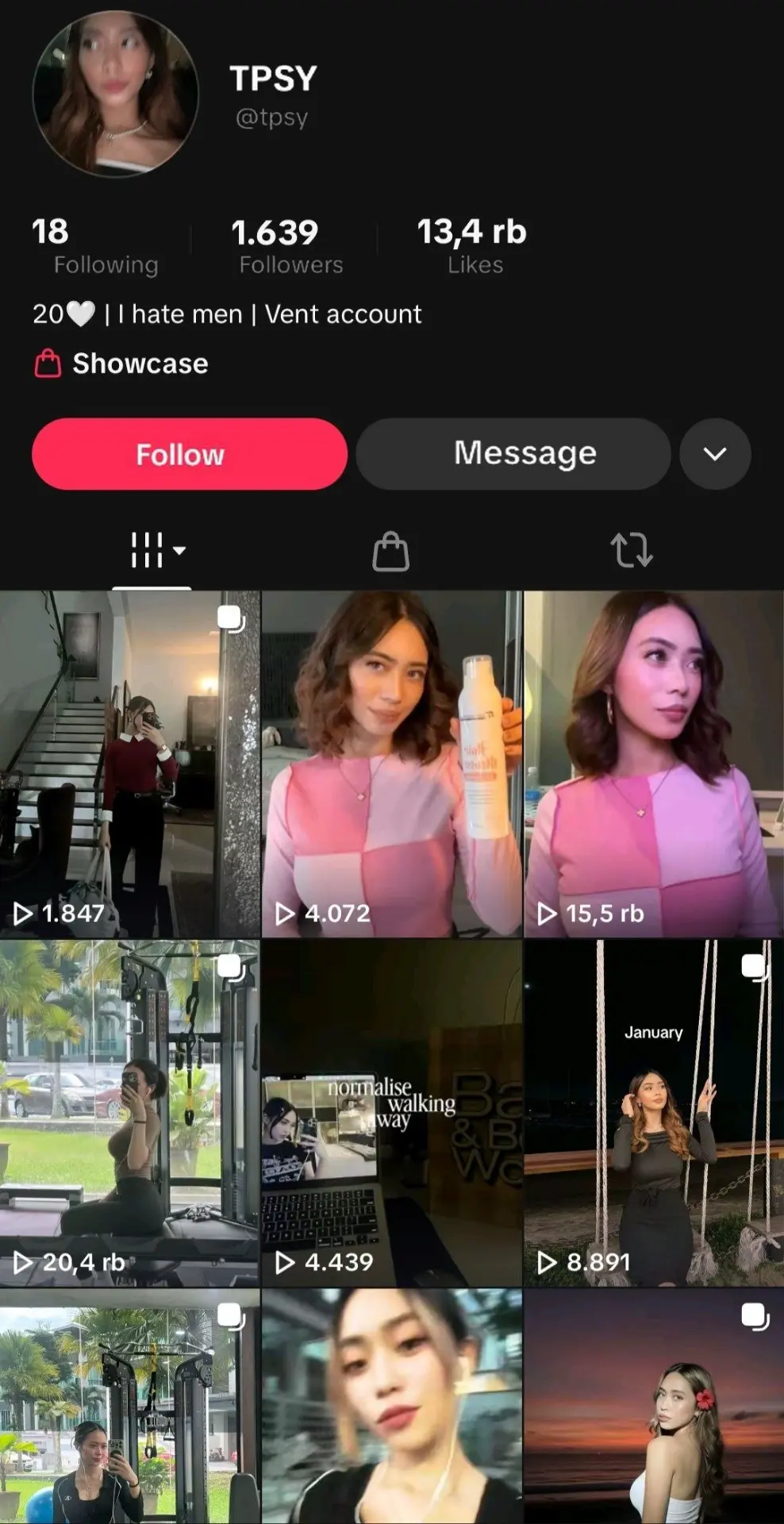Play the video with 4.072 views
The image size is (784, 1524).
click(x=392, y=764)
